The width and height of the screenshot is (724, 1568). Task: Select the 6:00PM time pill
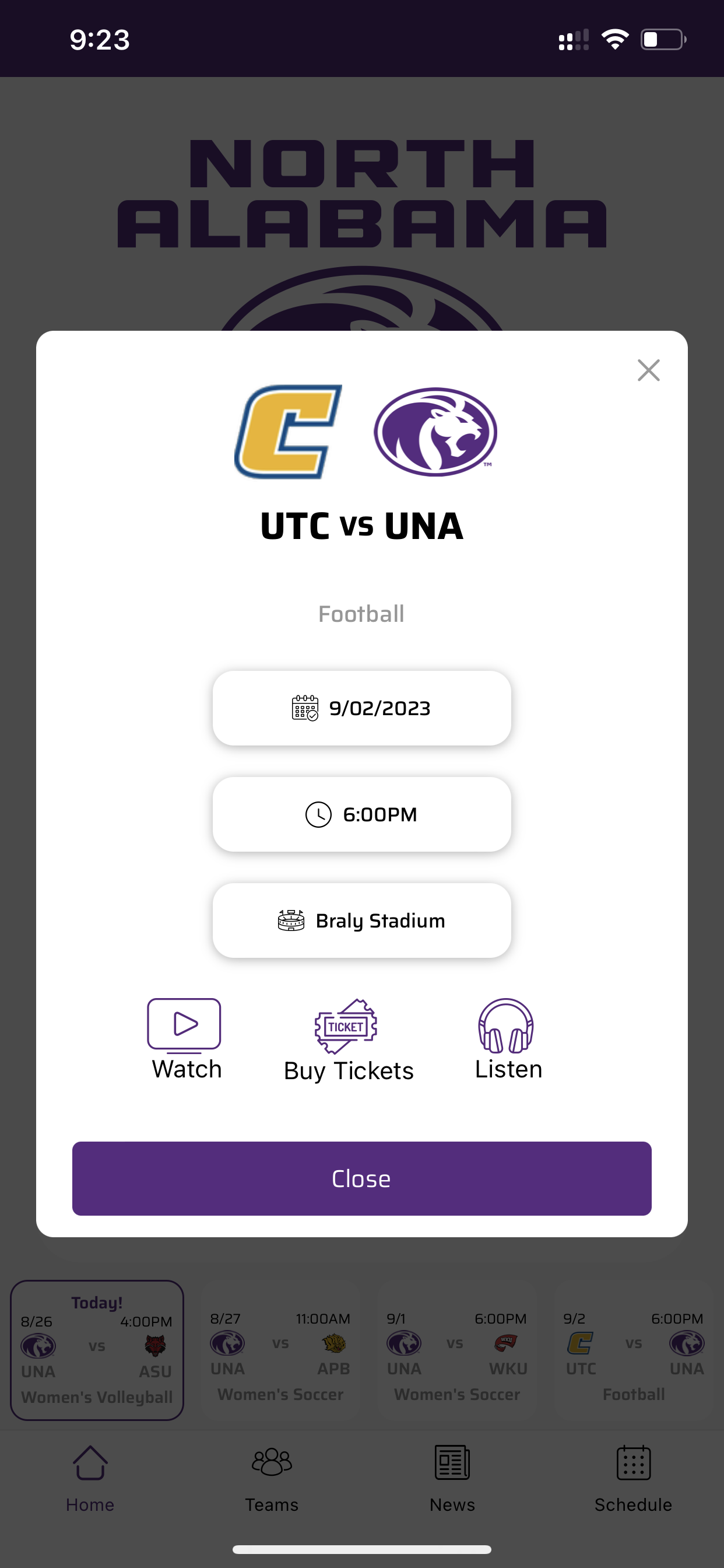362,814
